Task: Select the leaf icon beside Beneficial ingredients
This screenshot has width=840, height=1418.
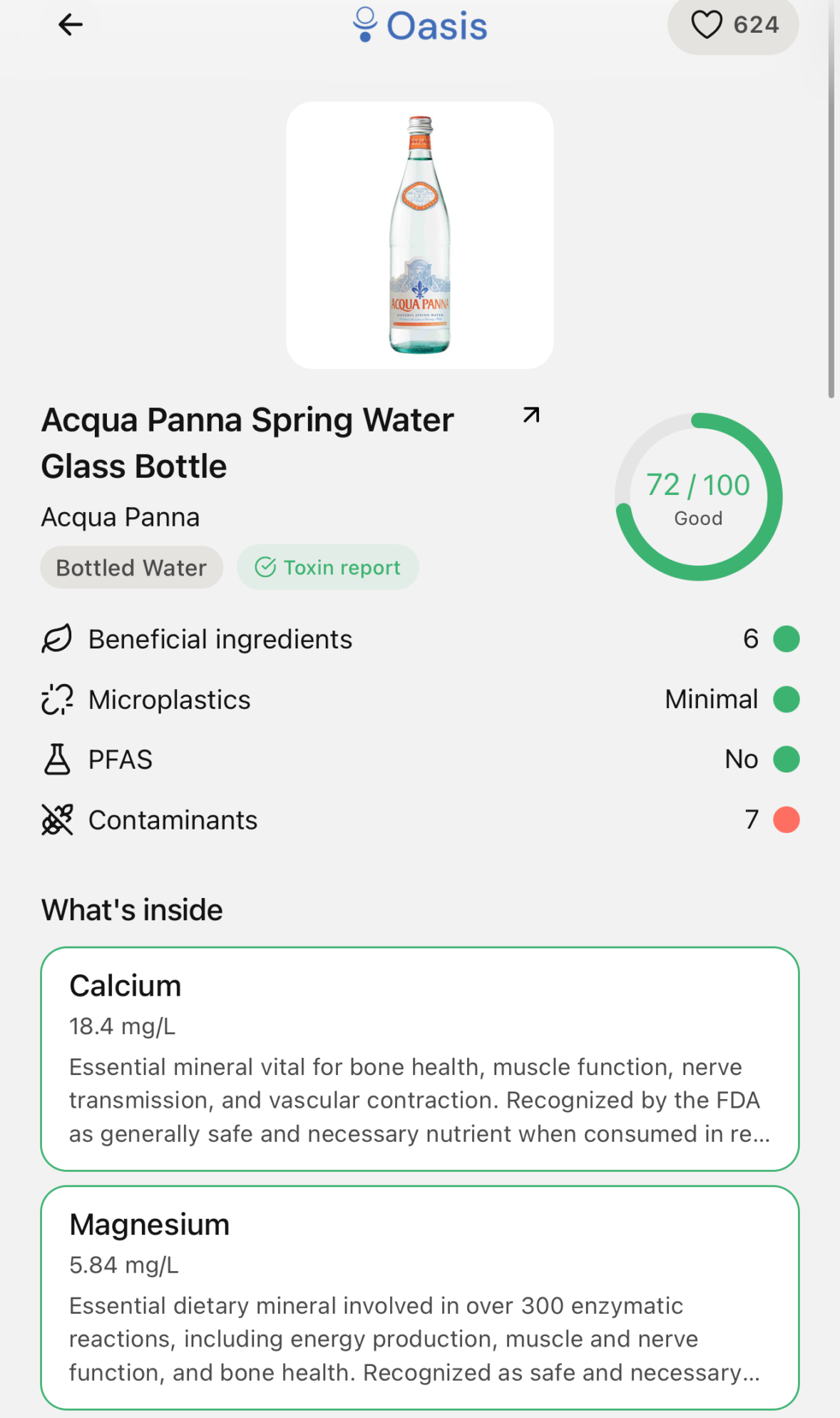Action: click(57, 638)
